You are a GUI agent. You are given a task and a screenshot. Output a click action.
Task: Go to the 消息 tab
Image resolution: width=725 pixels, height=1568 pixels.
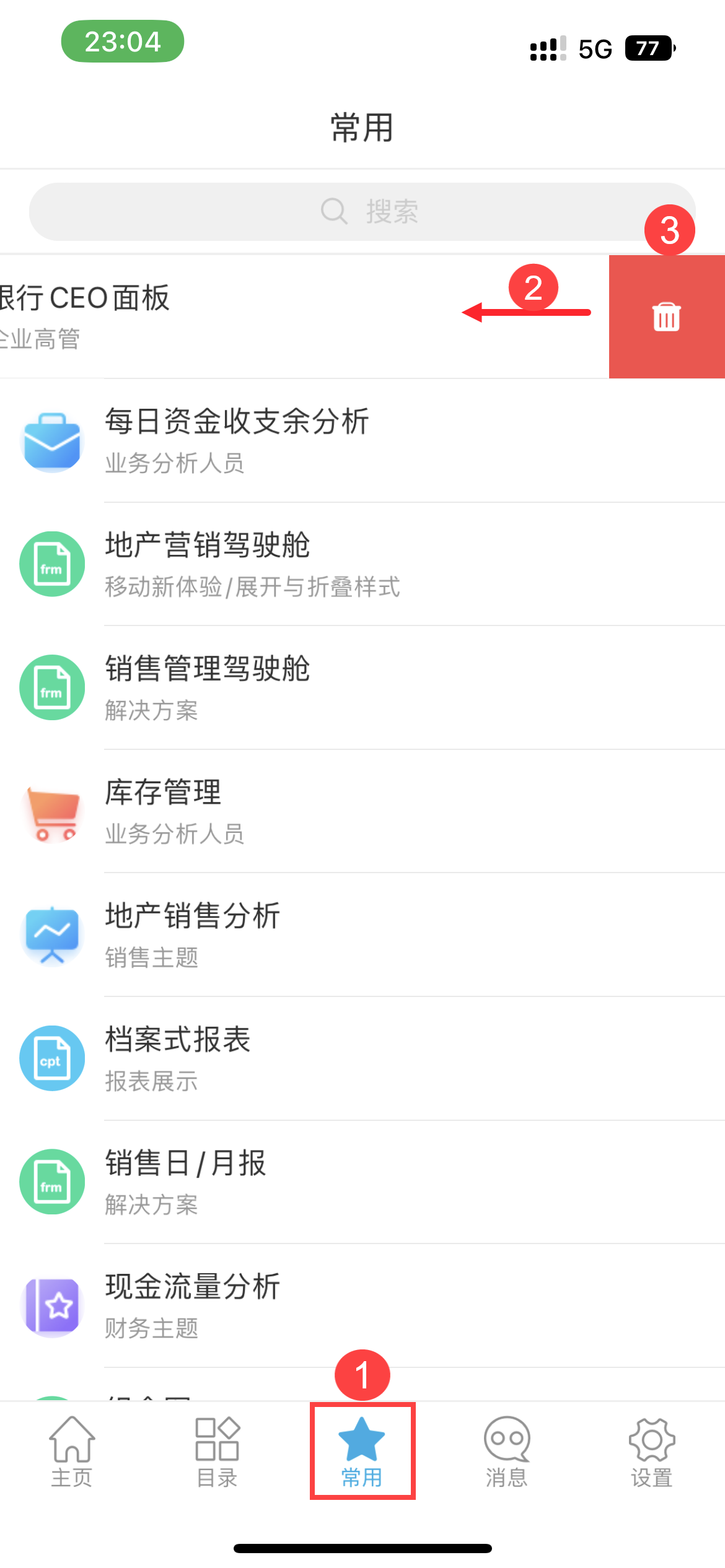click(x=507, y=1452)
